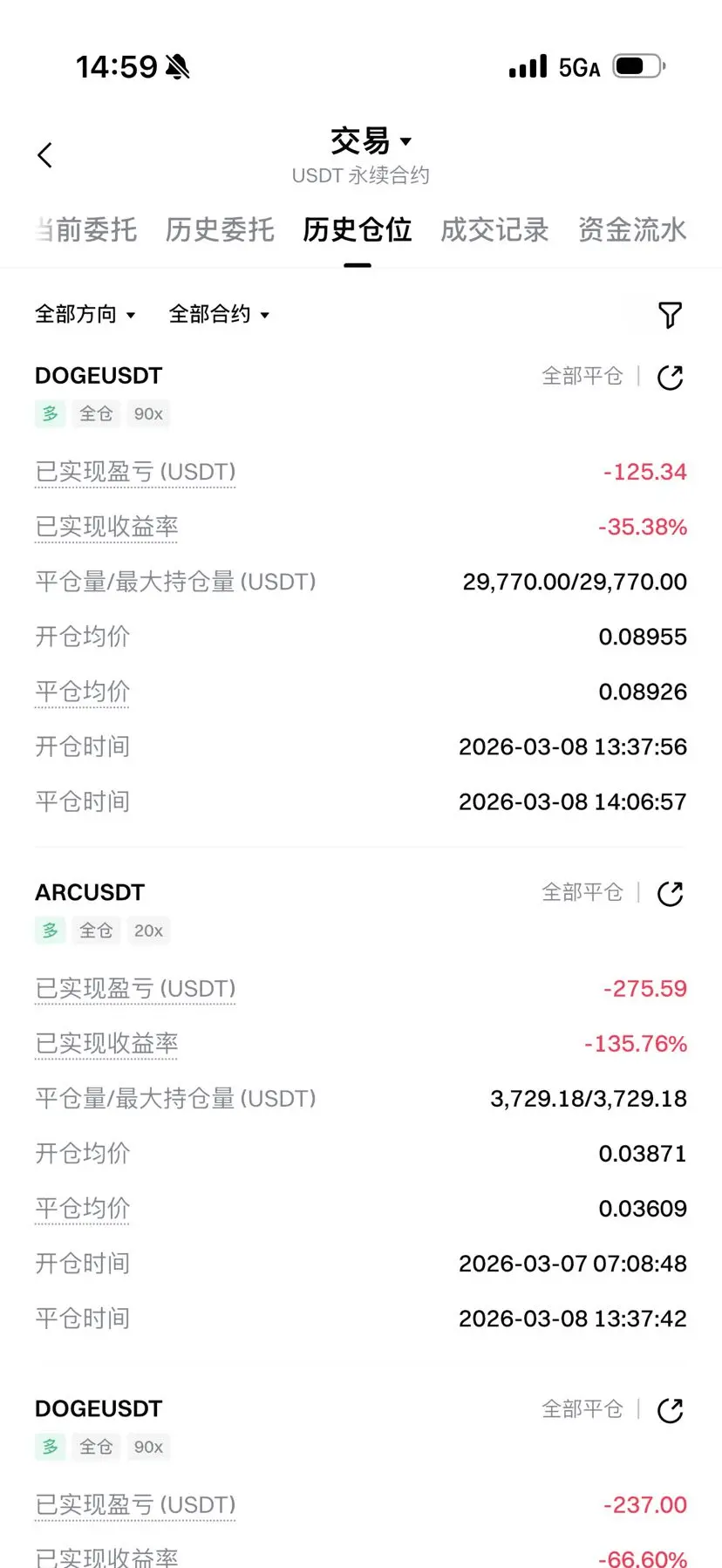The width and height of the screenshot is (722, 1568).
Task: Switch to the 成交记录 tab
Action: (x=494, y=230)
